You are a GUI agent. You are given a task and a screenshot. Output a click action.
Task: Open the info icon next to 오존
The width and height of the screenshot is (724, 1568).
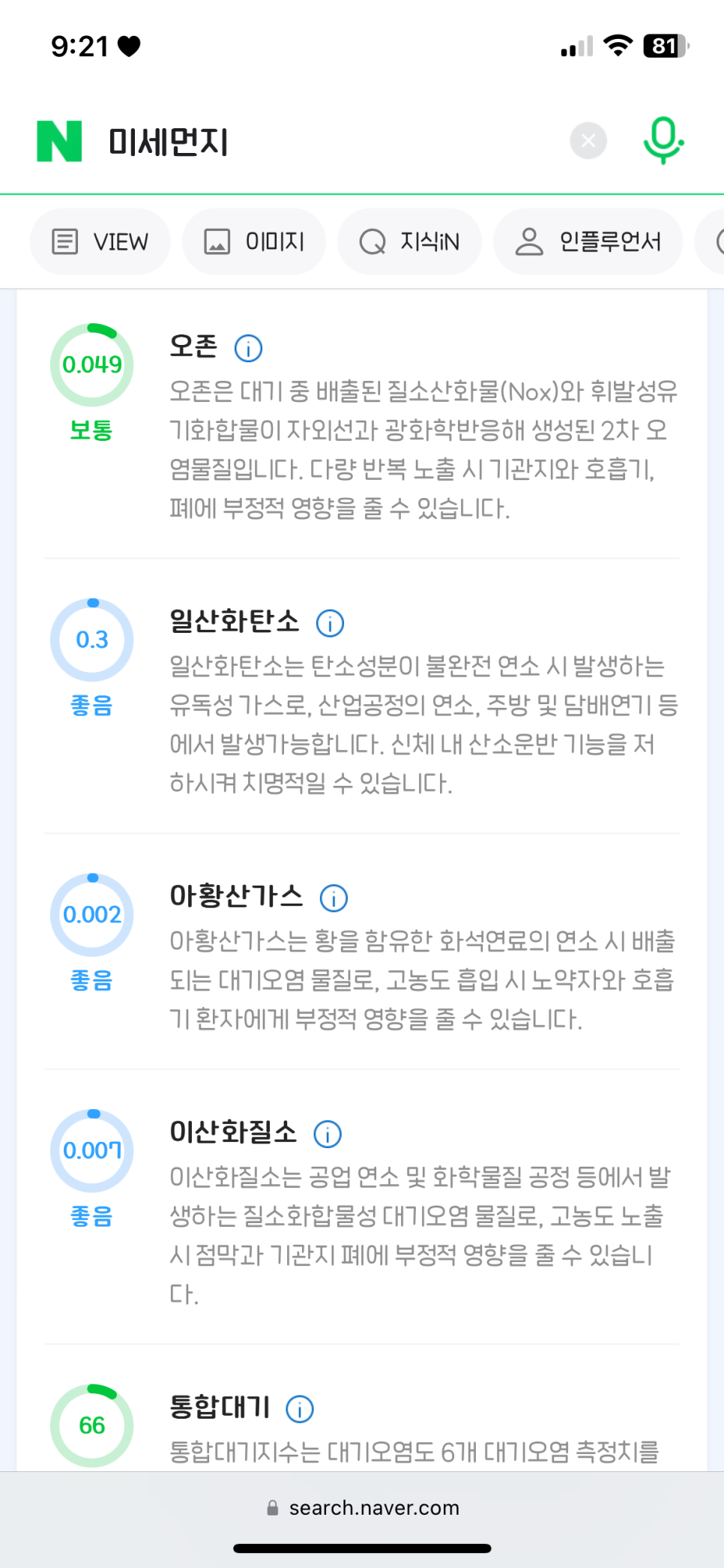[x=248, y=348]
